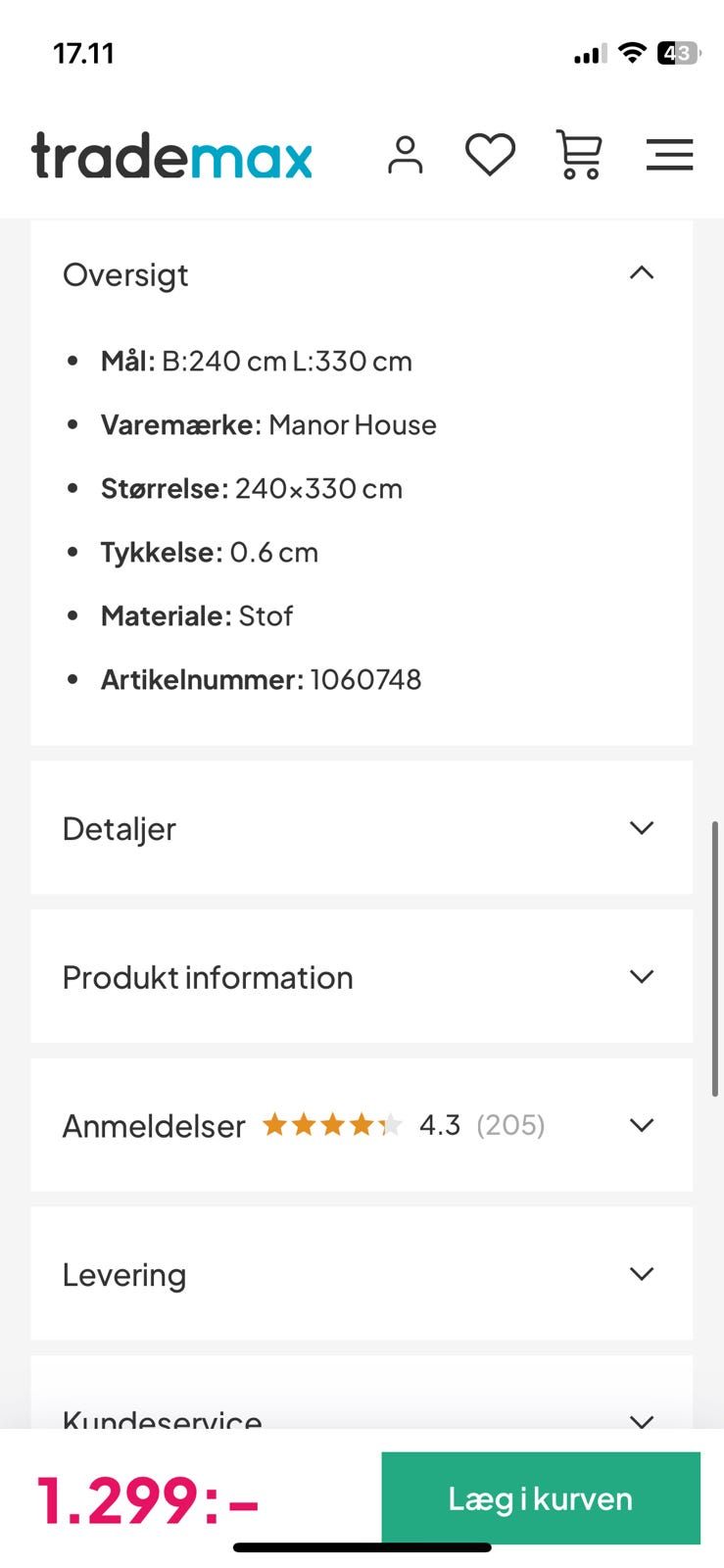
Task: Click the Læg i kurven button
Action: (x=540, y=1498)
